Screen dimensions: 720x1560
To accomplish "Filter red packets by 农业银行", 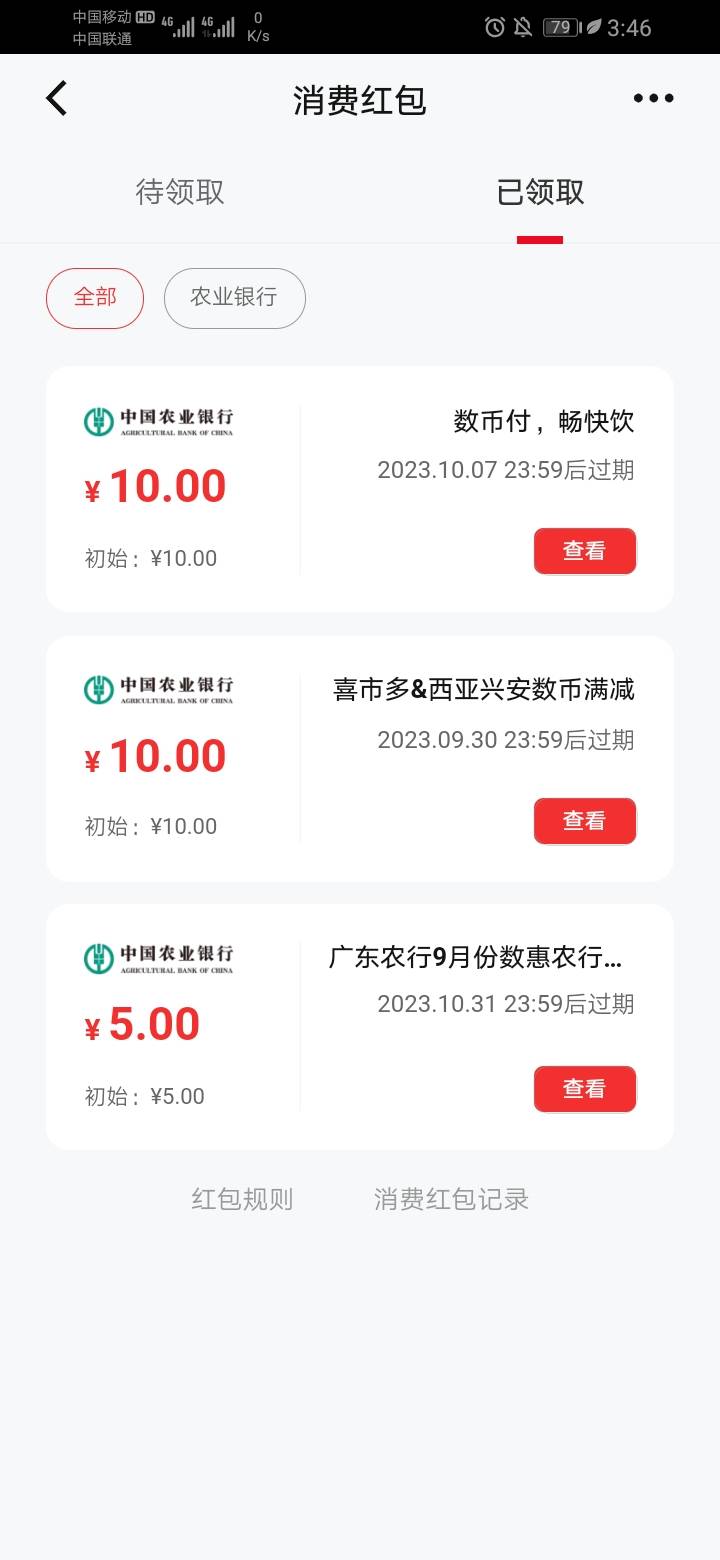I will [x=234, y=298].
